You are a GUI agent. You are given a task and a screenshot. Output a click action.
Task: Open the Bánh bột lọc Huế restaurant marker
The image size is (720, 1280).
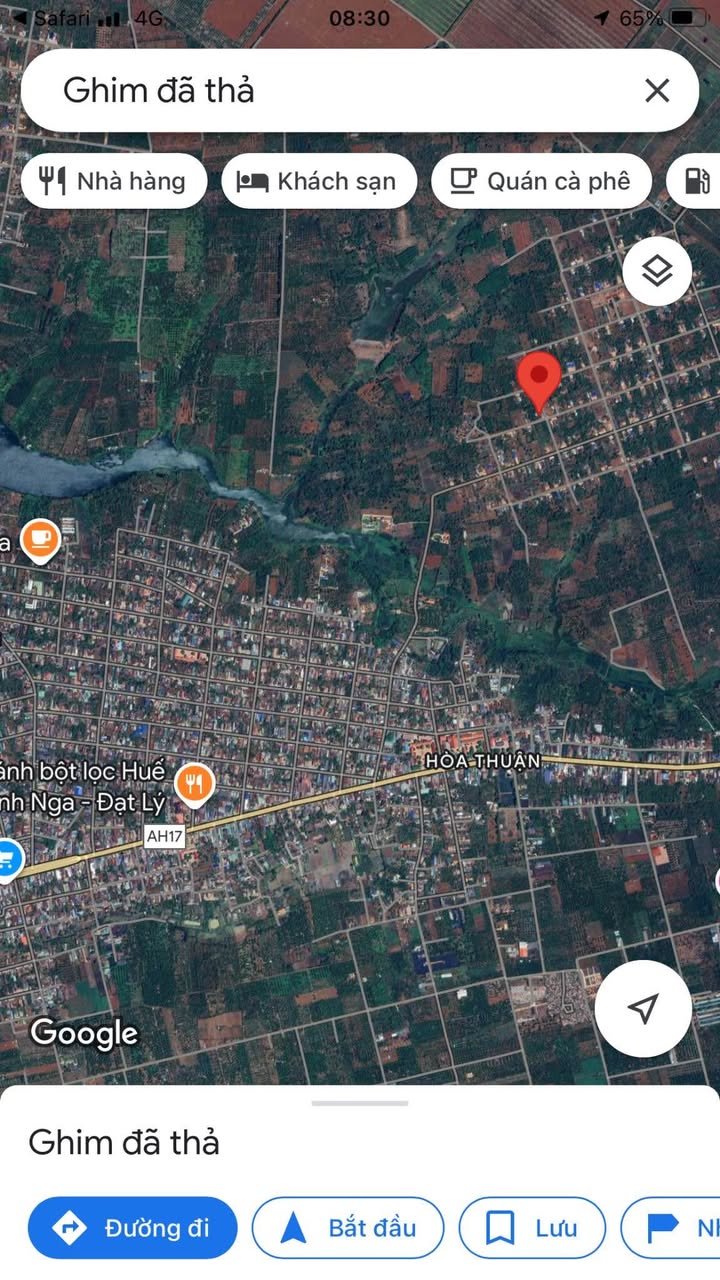coord(195,783)
